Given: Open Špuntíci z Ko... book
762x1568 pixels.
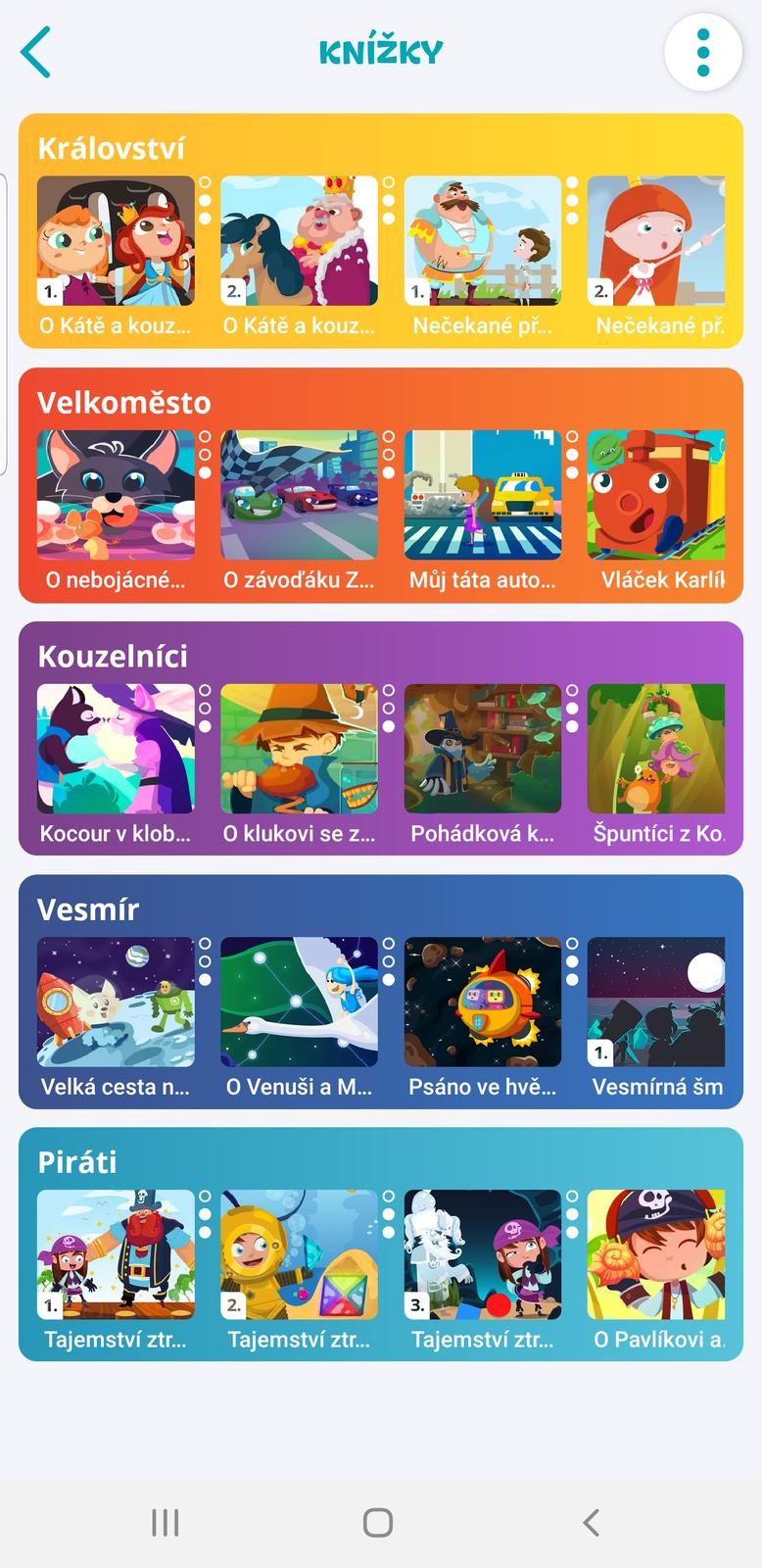Looking at the screenshot, I should 656,749.
